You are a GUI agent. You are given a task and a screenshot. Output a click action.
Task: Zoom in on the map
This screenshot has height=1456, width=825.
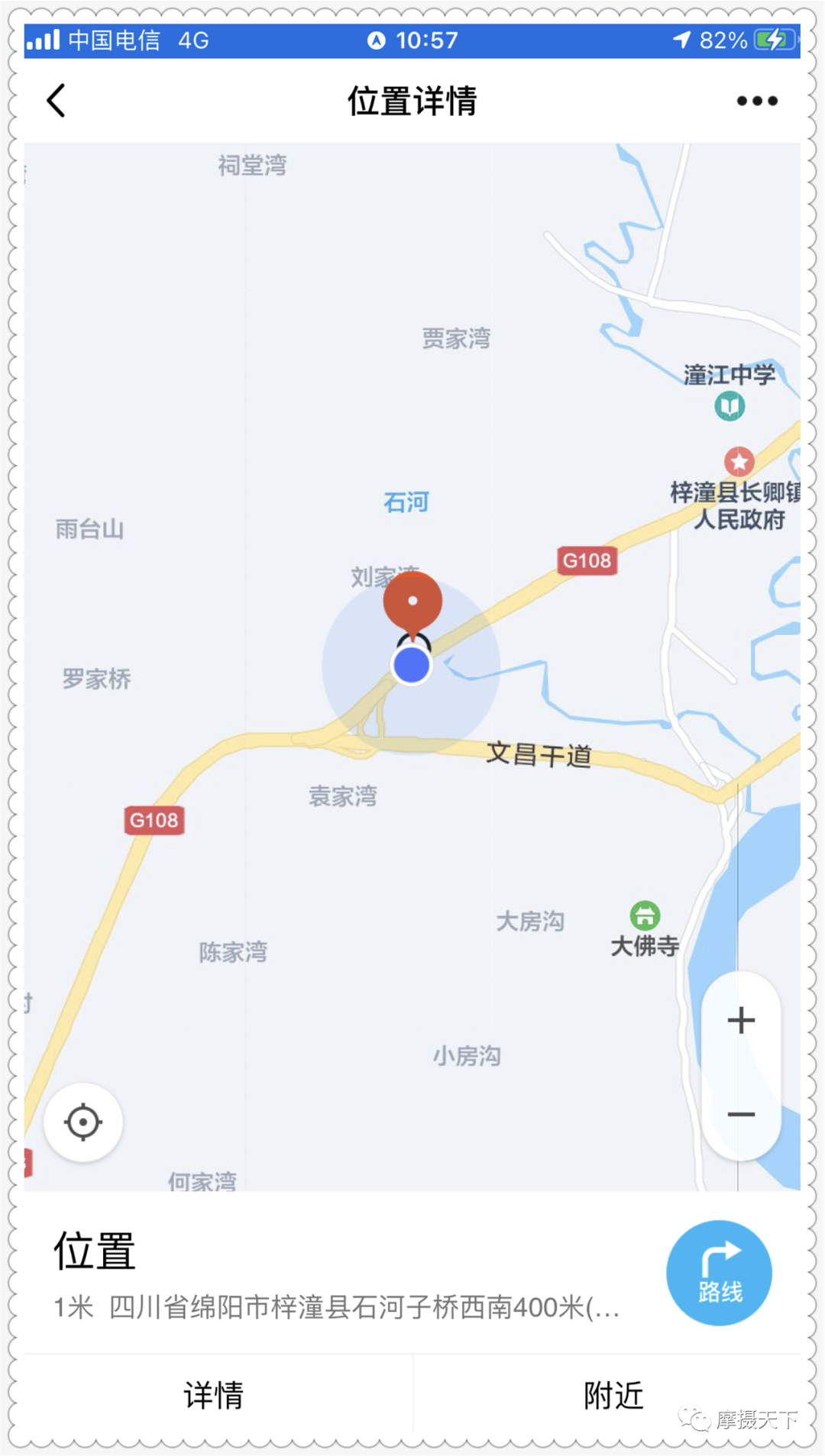pos(741,1020)
